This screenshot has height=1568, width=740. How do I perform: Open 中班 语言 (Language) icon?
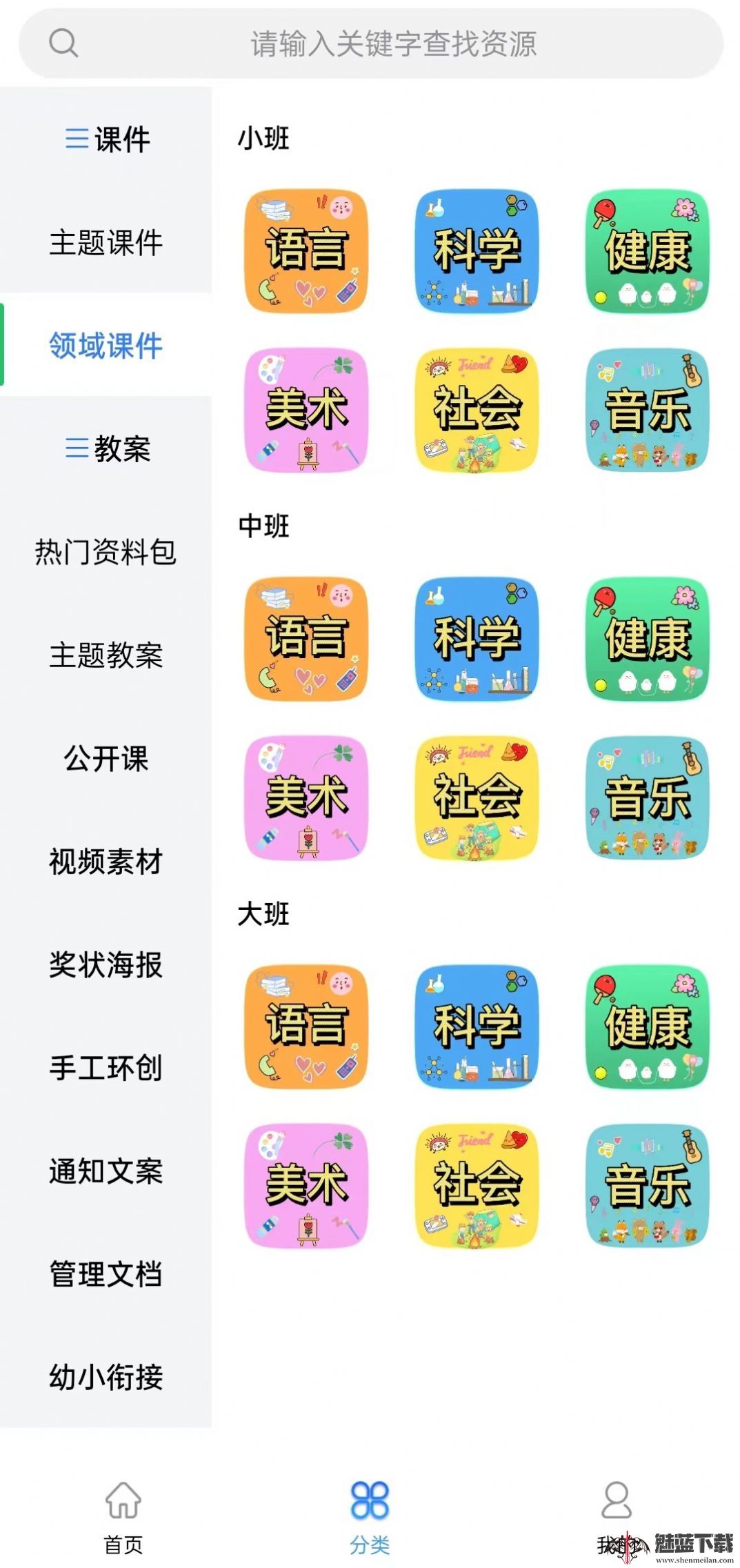306,640
